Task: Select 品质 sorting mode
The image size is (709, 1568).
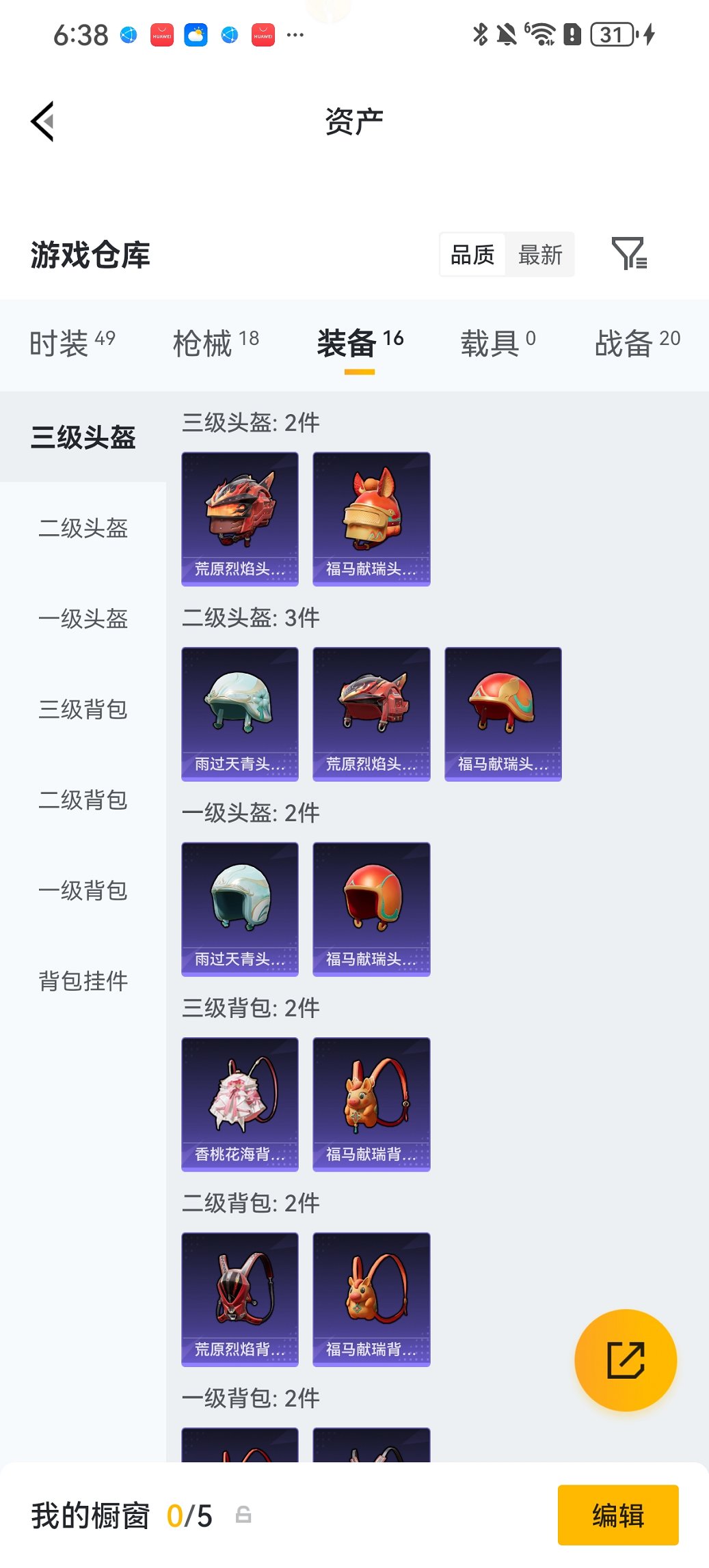Action: coord(473,254)
